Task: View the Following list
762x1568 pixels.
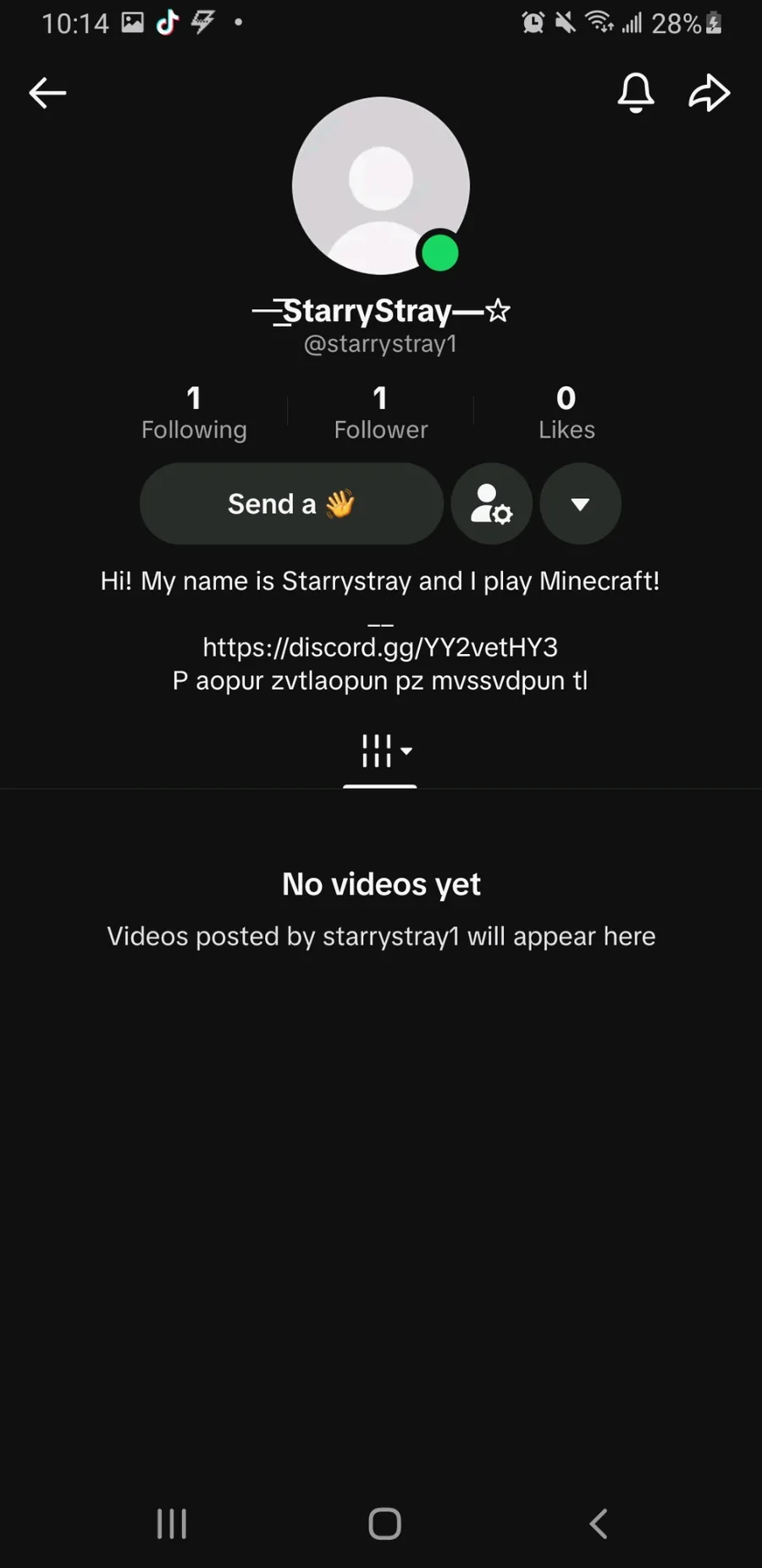Action: pyautogui.click(x=194, y=413)
